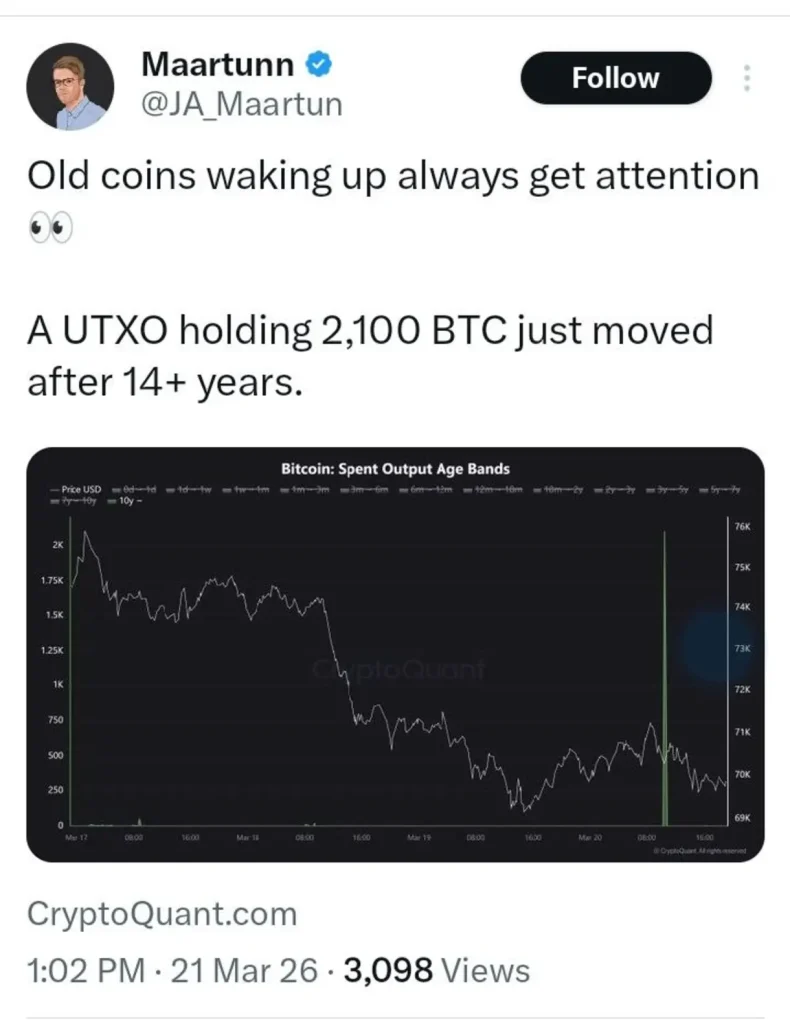This screenshot has width=790, height=1024.
Task: Follow Maartunn's account
Action: coord(615,78)
